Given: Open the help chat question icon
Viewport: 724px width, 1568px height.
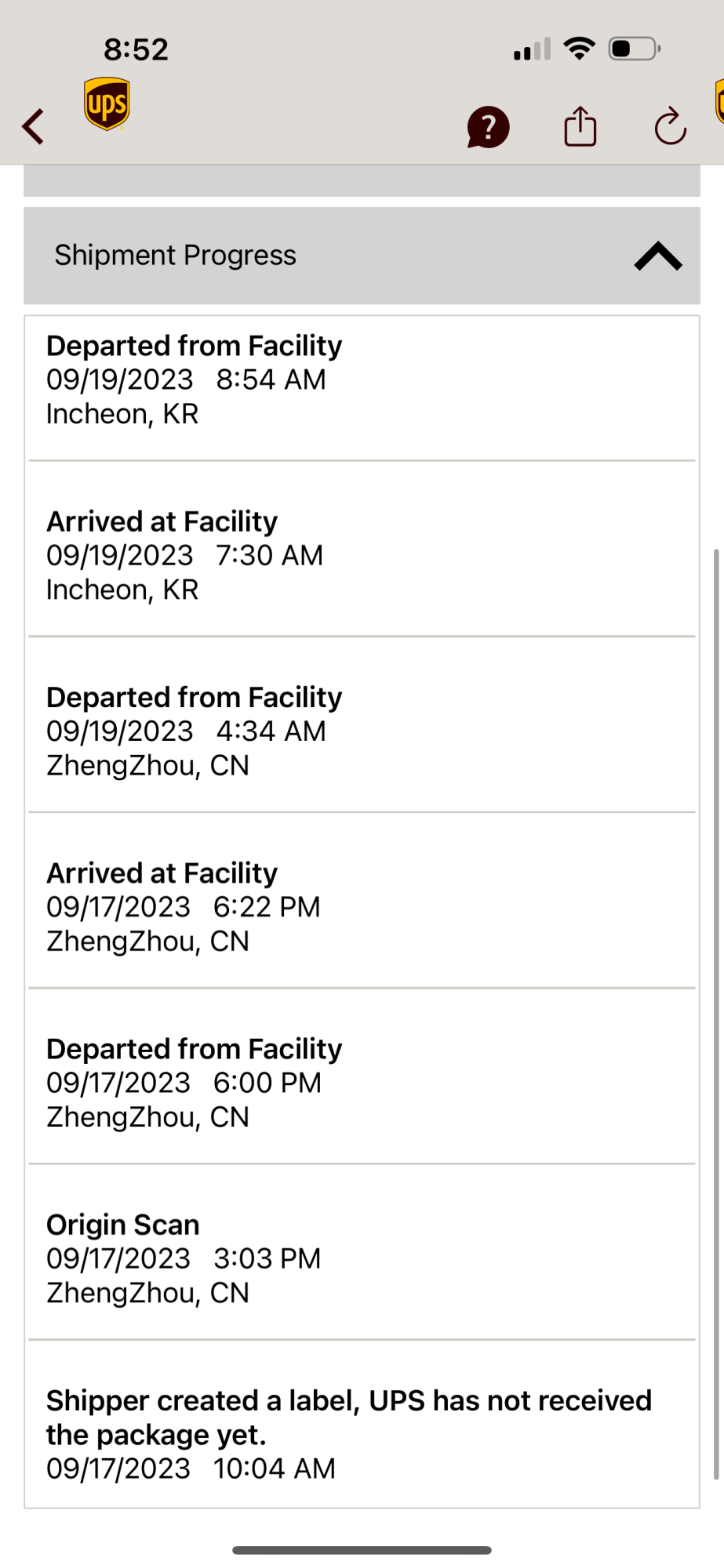Looking at the screenshot, I should [x=488, y=127].
